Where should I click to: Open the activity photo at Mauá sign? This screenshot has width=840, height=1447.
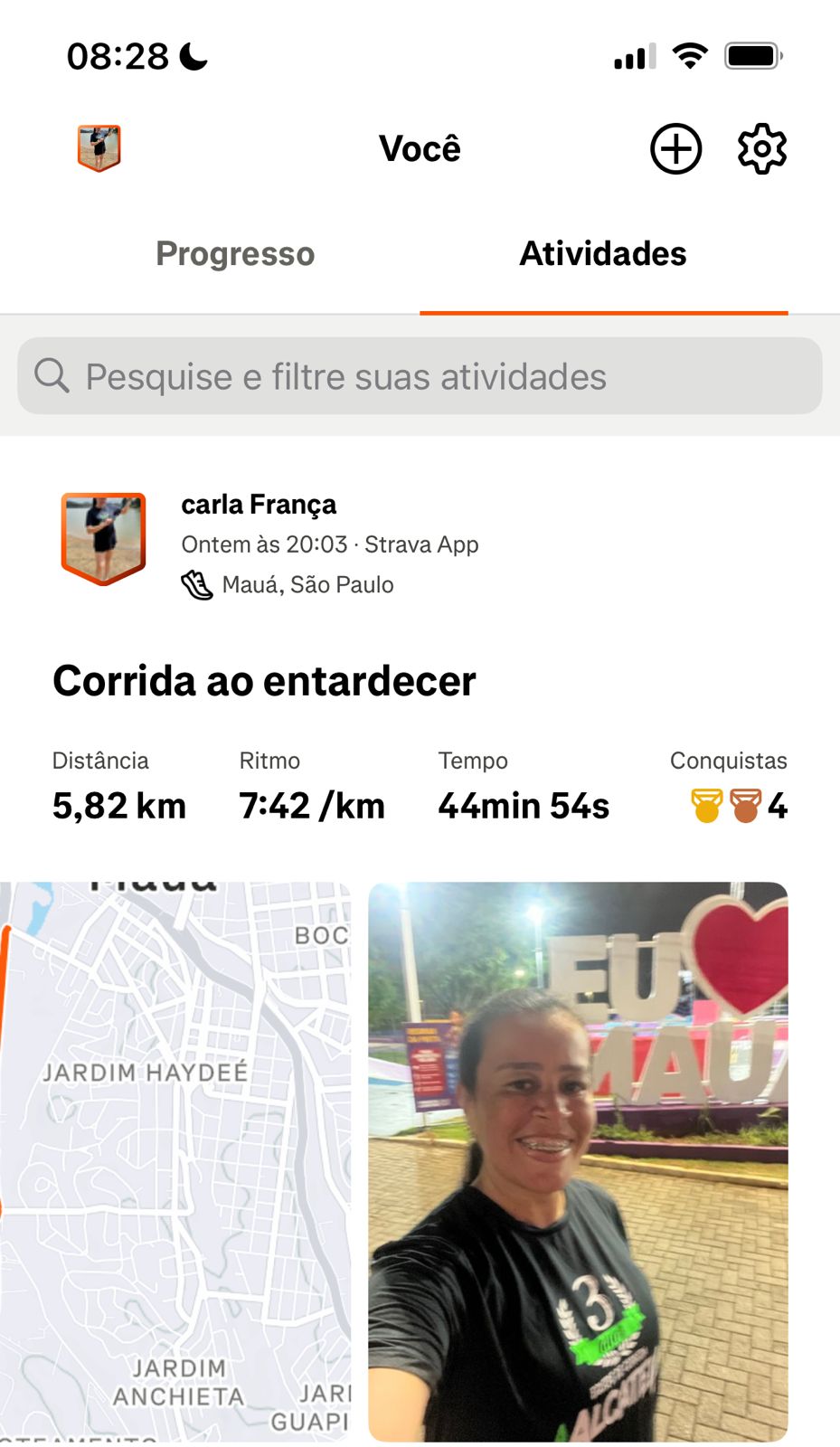[x=578, y=1161]
